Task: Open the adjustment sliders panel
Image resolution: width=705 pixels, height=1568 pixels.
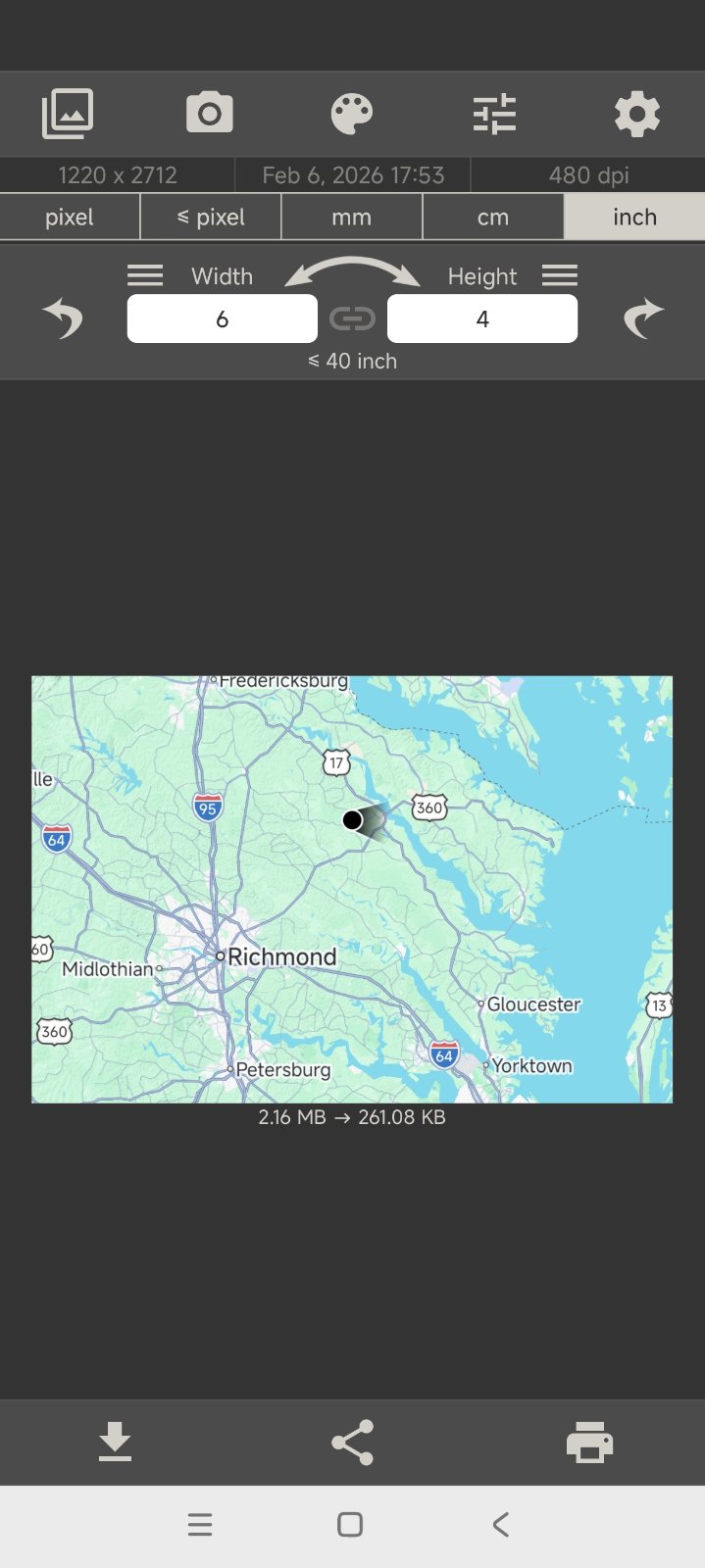Action: [494, 114]
